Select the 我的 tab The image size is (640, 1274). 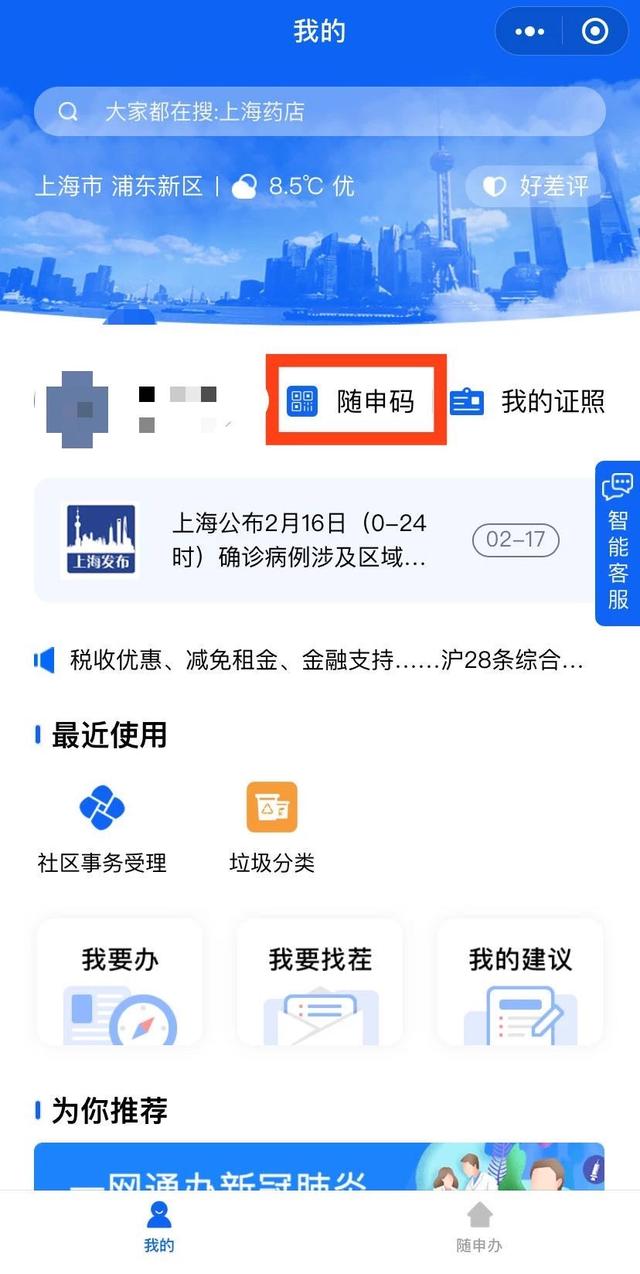click(159, 1227)
